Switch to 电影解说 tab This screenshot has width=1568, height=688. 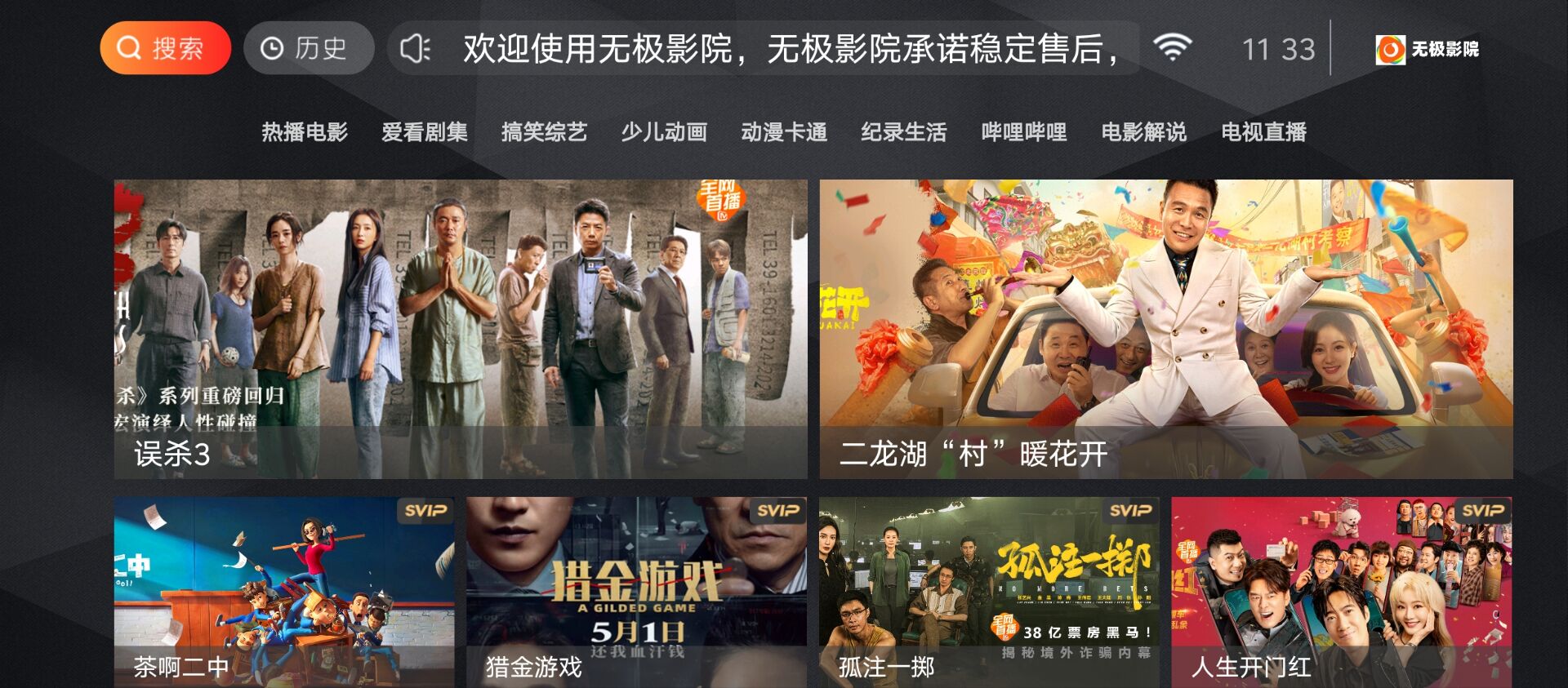click(1143, 132)
